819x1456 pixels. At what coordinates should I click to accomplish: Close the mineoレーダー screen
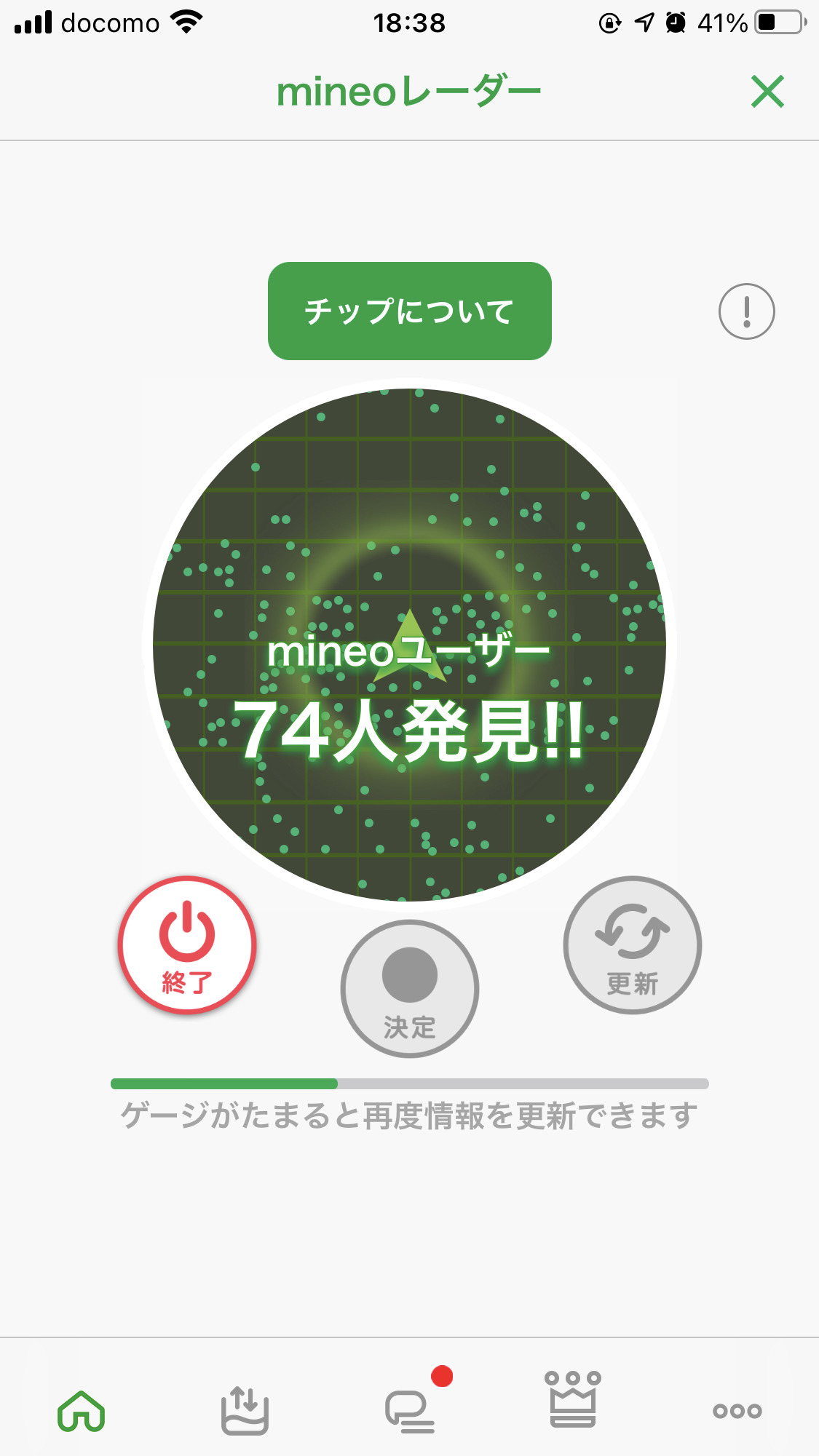767,92
